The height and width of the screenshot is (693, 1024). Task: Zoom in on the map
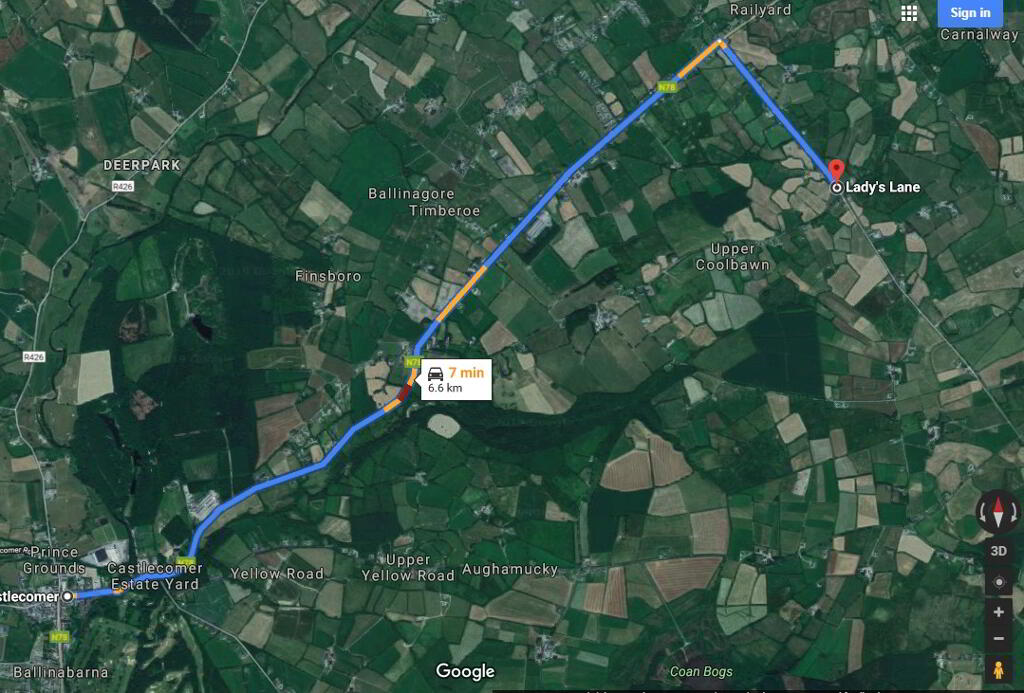[x=998, y=612]
